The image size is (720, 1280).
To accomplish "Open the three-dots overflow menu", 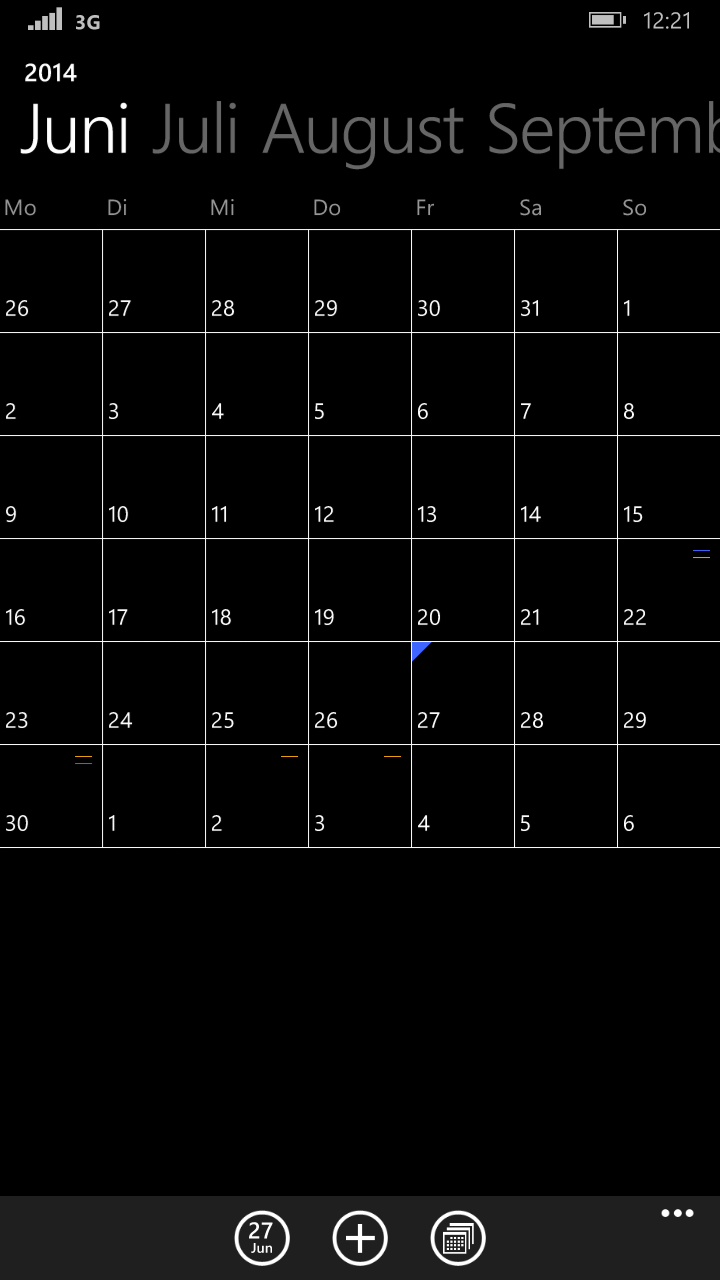I will click(x=677, y=1213).
